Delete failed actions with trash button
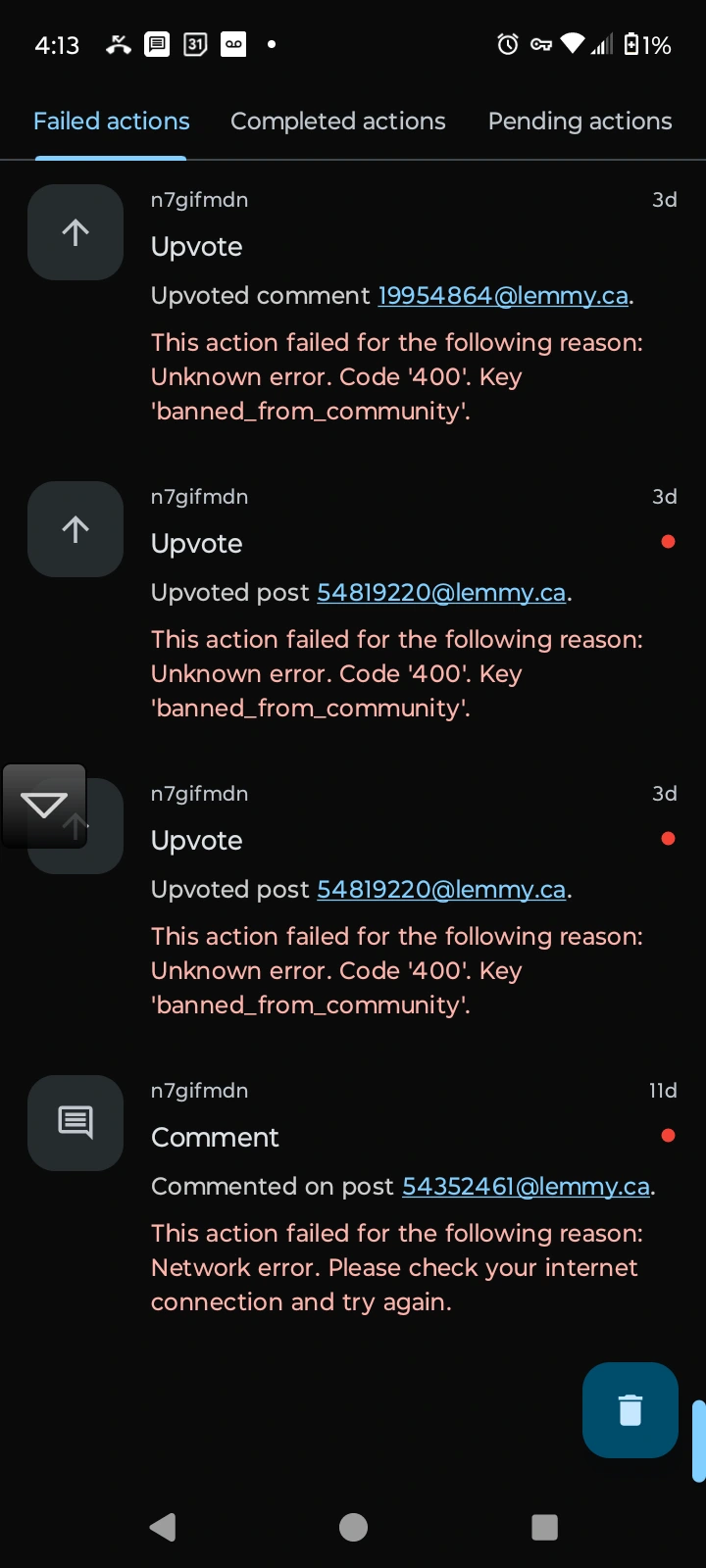 tap(630, 1409)
